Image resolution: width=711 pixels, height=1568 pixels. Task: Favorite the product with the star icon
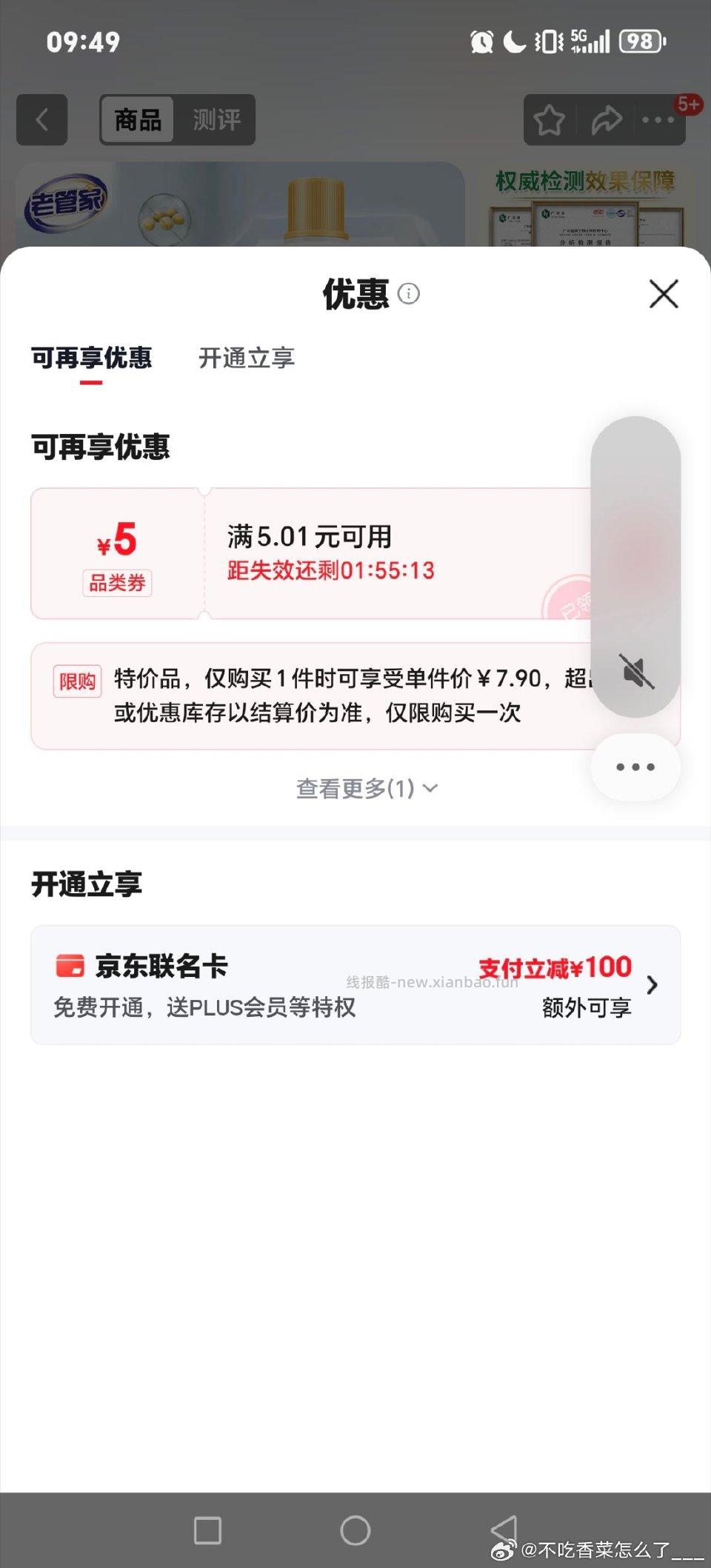click(x=549, y=119)
